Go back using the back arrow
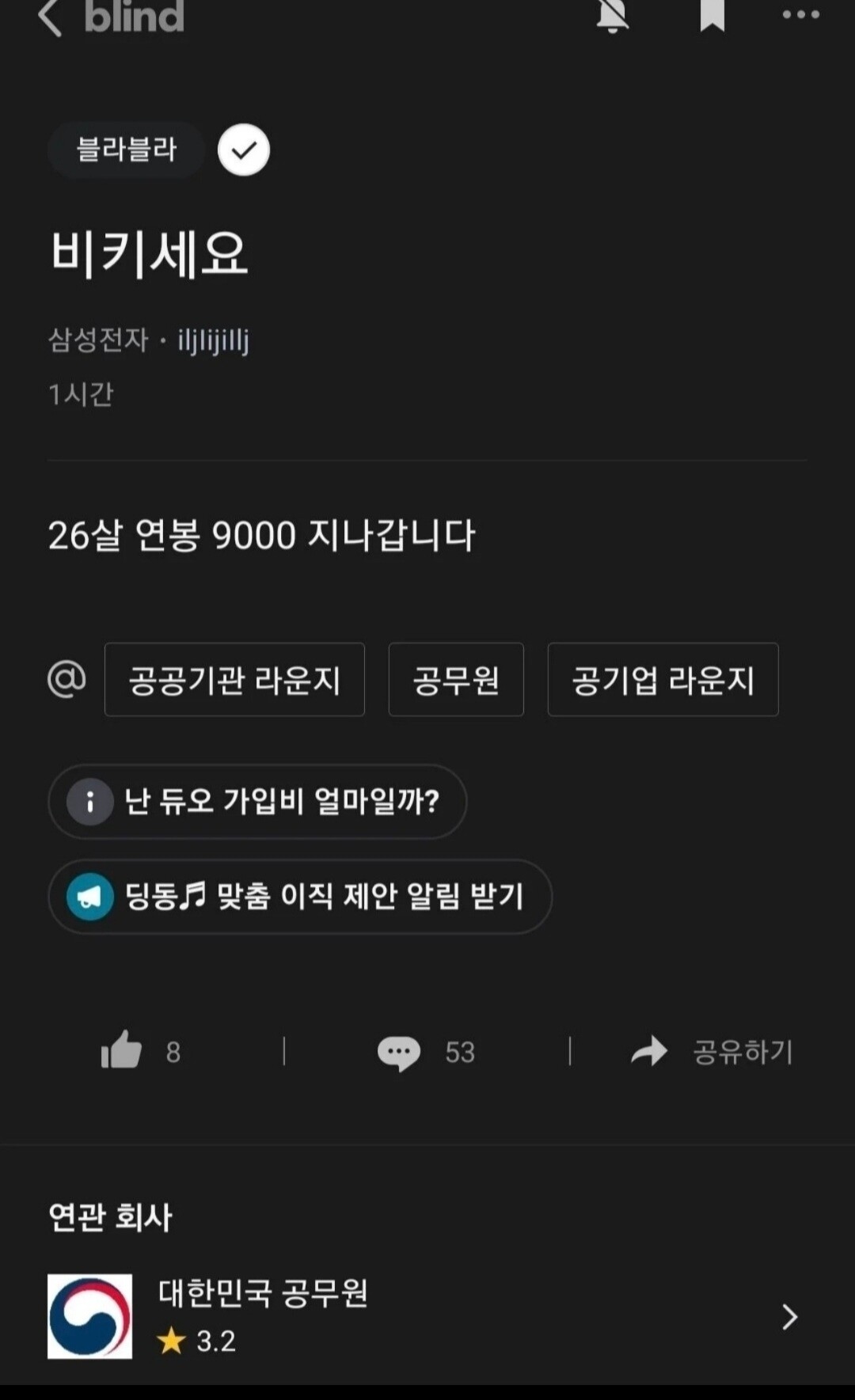This screenshot has height=1400, width=855. [x=50, y=17]
